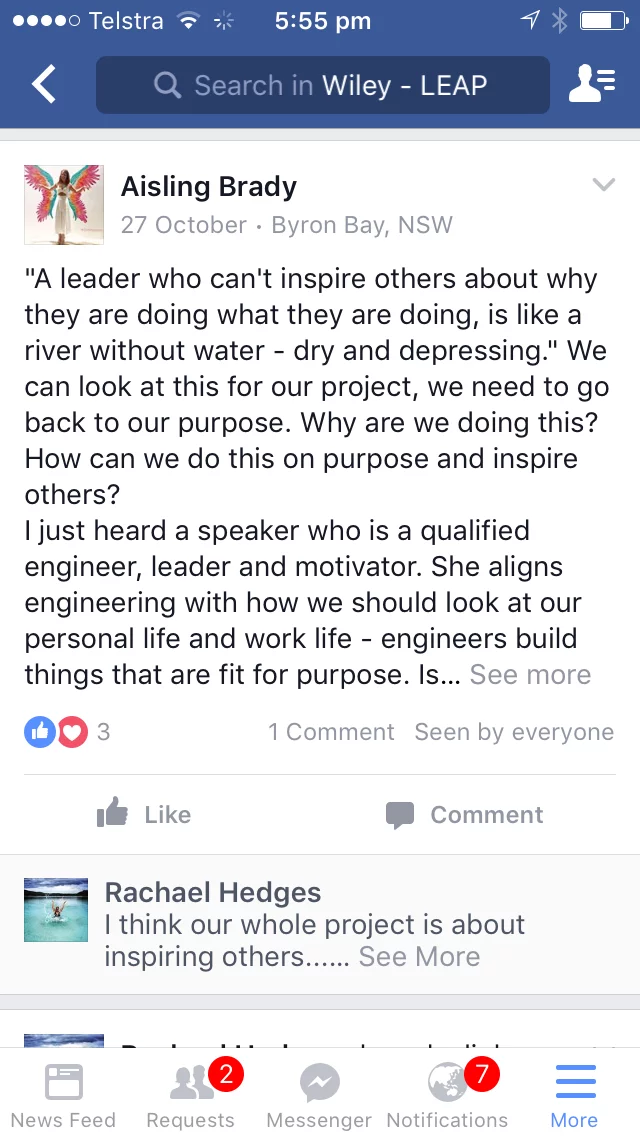Comment on Aisling Brady's post
The height and width of the screenshot is (1136, 640).
pyautogui.click(x=465, y=814)
